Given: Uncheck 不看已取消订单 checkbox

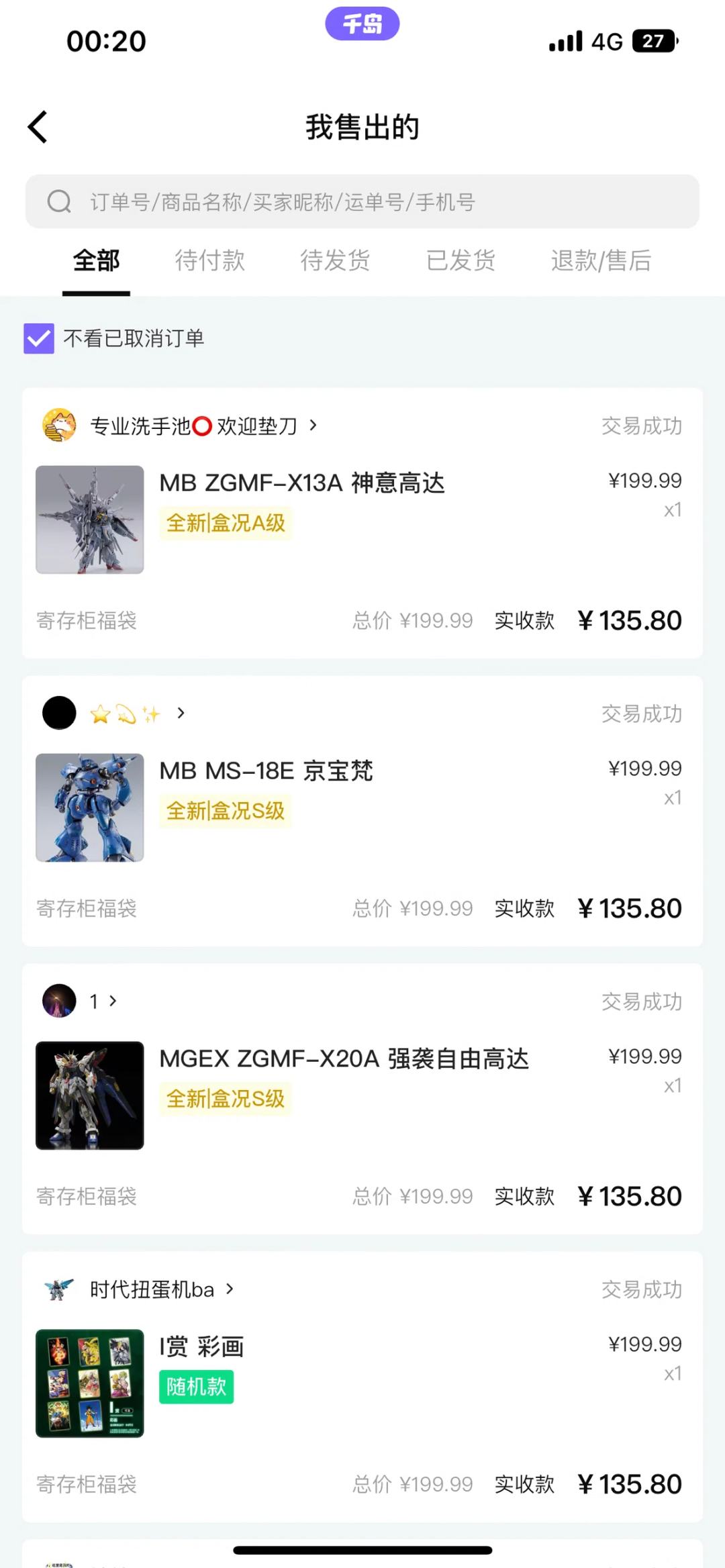Looking at the screenshot, I should tap(39, 338).
